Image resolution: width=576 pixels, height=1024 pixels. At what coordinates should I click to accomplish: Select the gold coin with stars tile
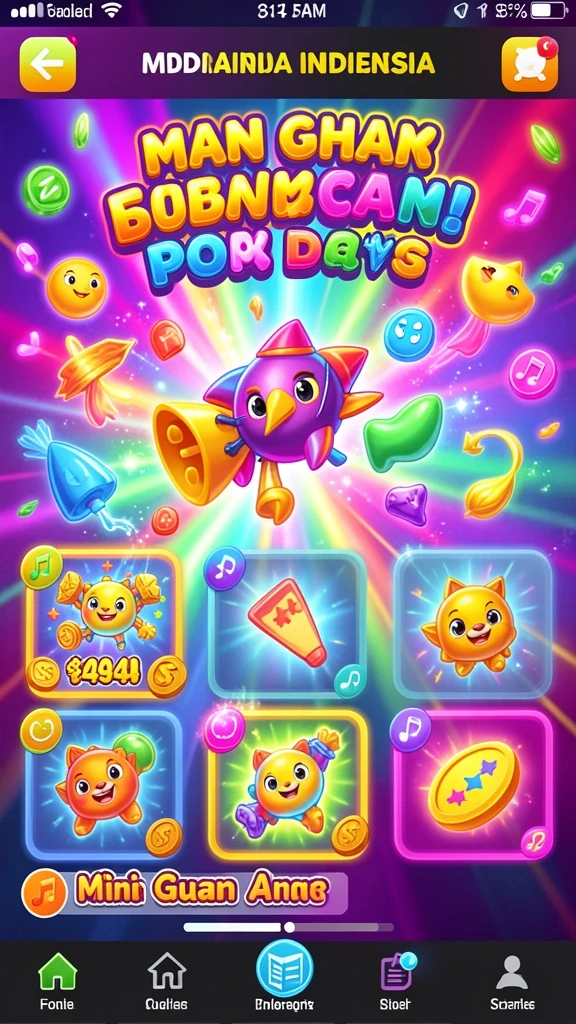click(473, 784)
